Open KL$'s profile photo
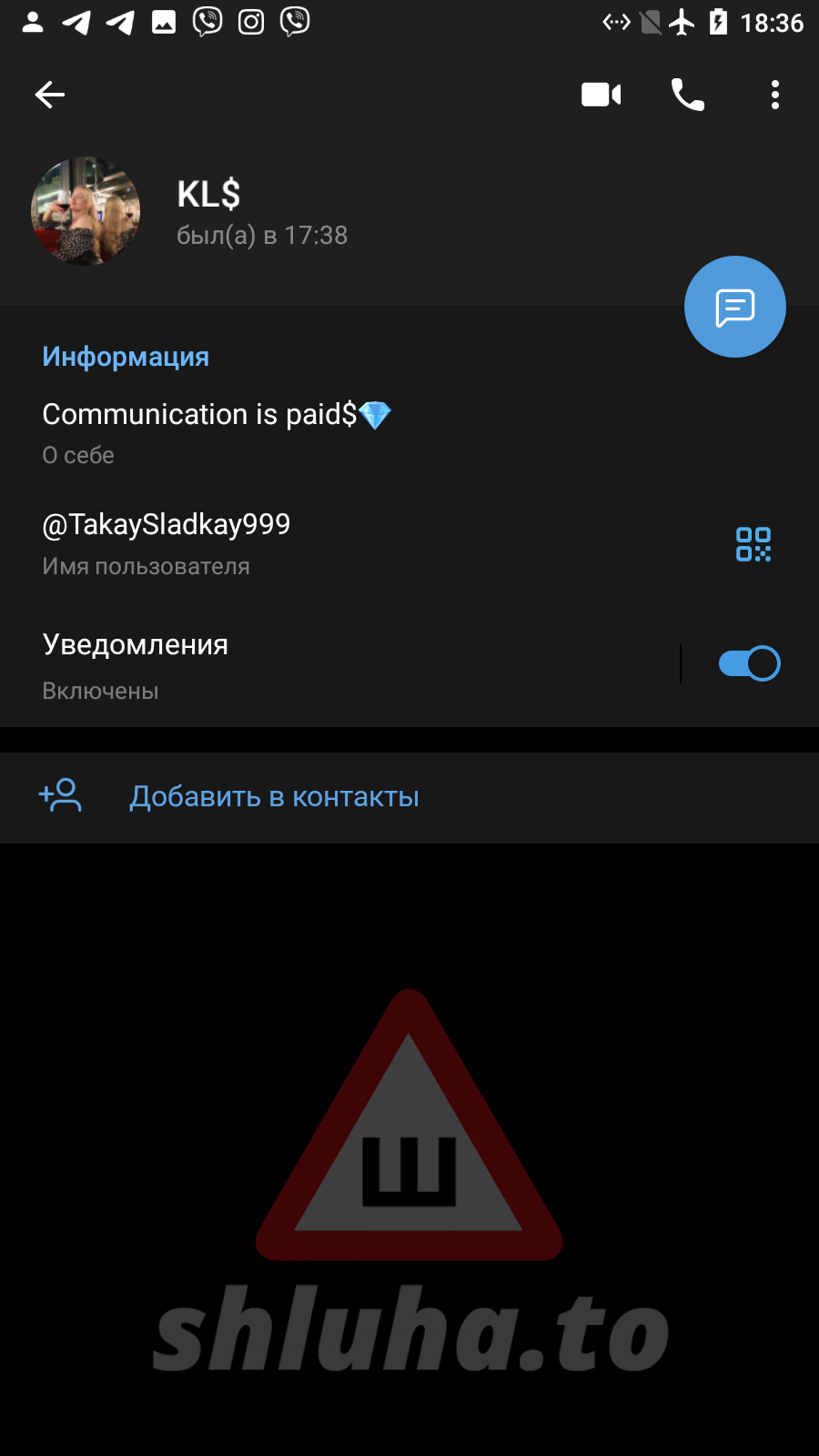Screen dimensions: 819x1456 [86, 211]
